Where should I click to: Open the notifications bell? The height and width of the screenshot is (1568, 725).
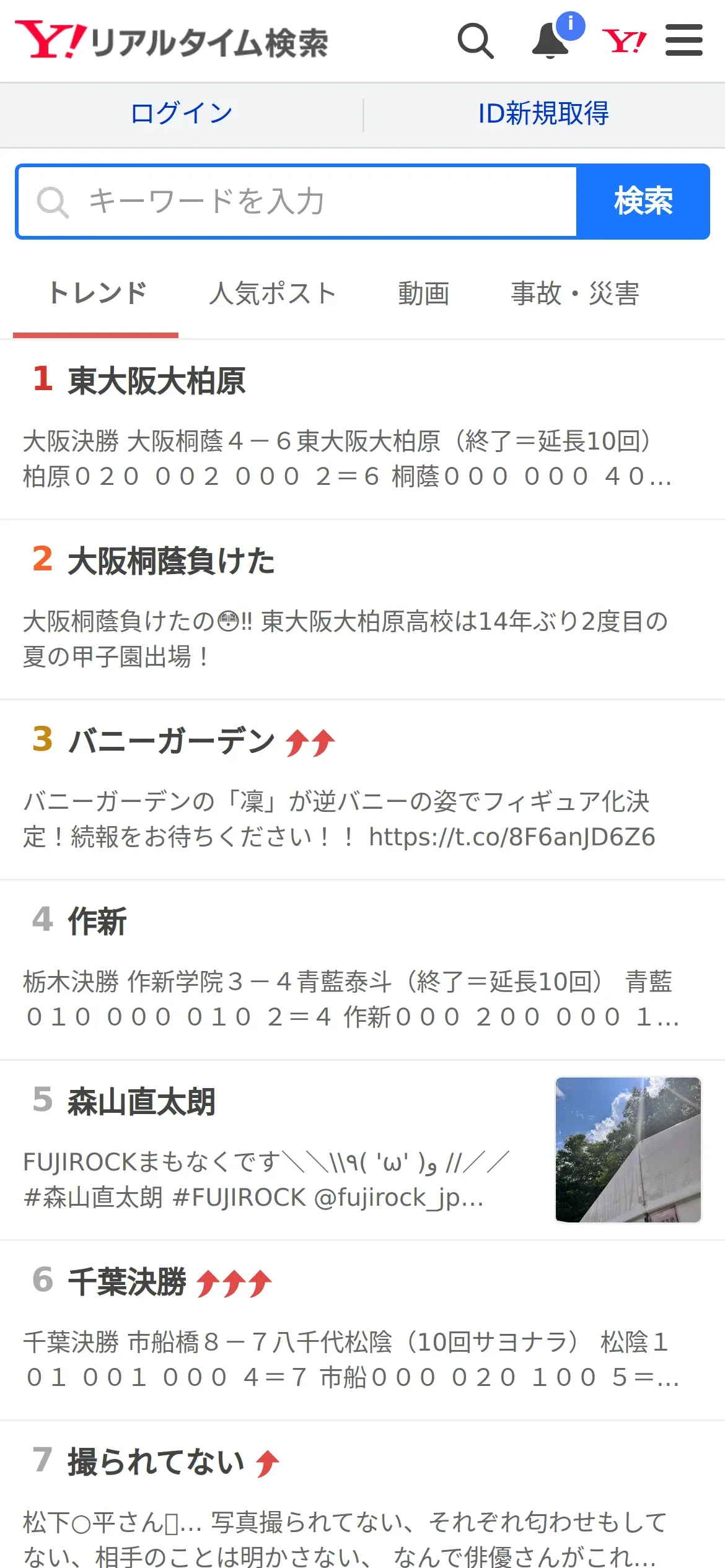pos(551,41)
